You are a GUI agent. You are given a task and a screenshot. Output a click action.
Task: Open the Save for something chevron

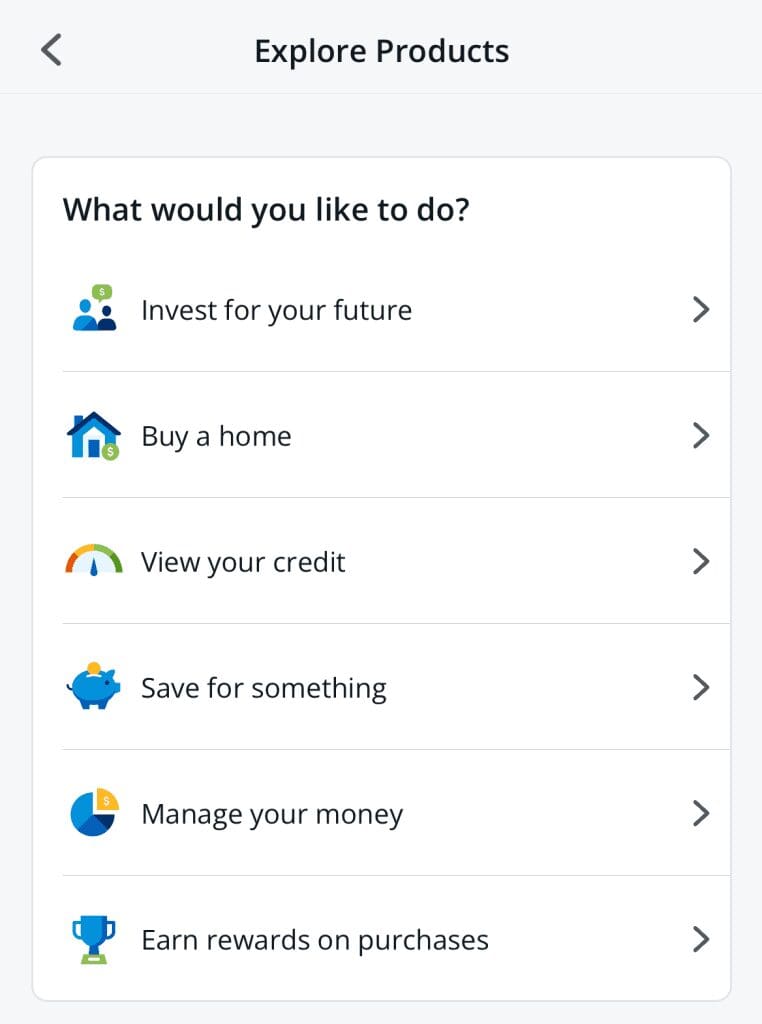[702, 687]
